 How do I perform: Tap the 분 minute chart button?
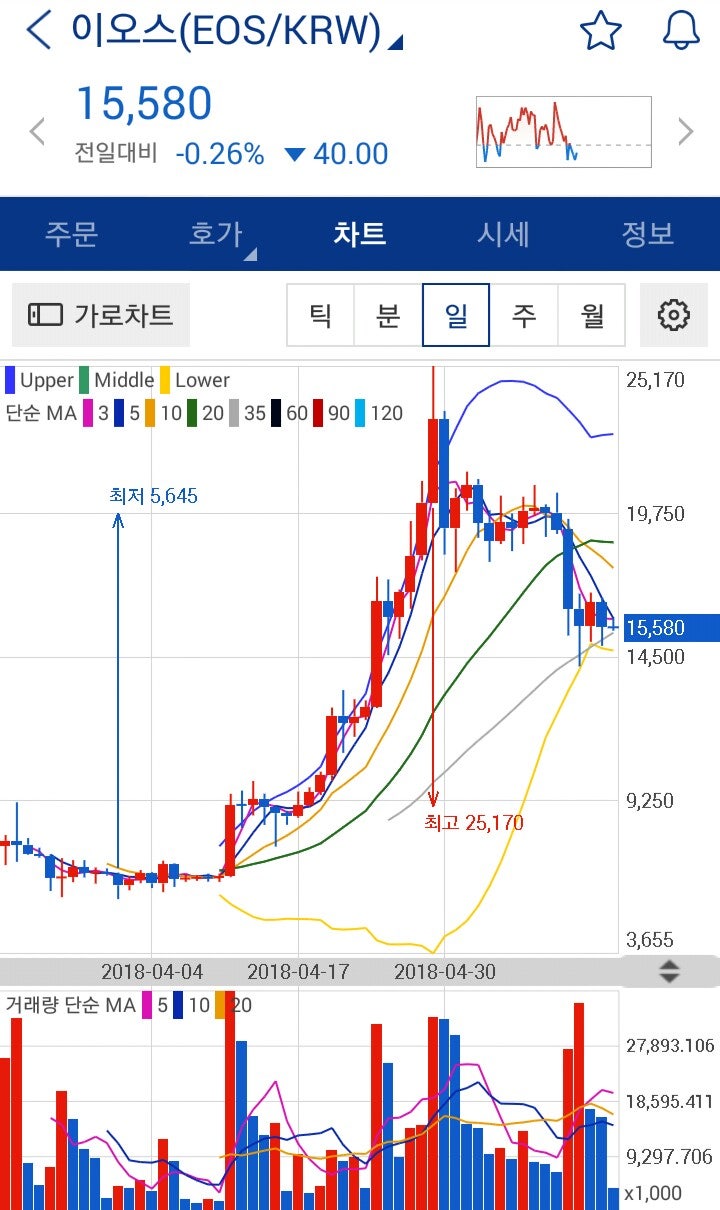coord(388,314)
